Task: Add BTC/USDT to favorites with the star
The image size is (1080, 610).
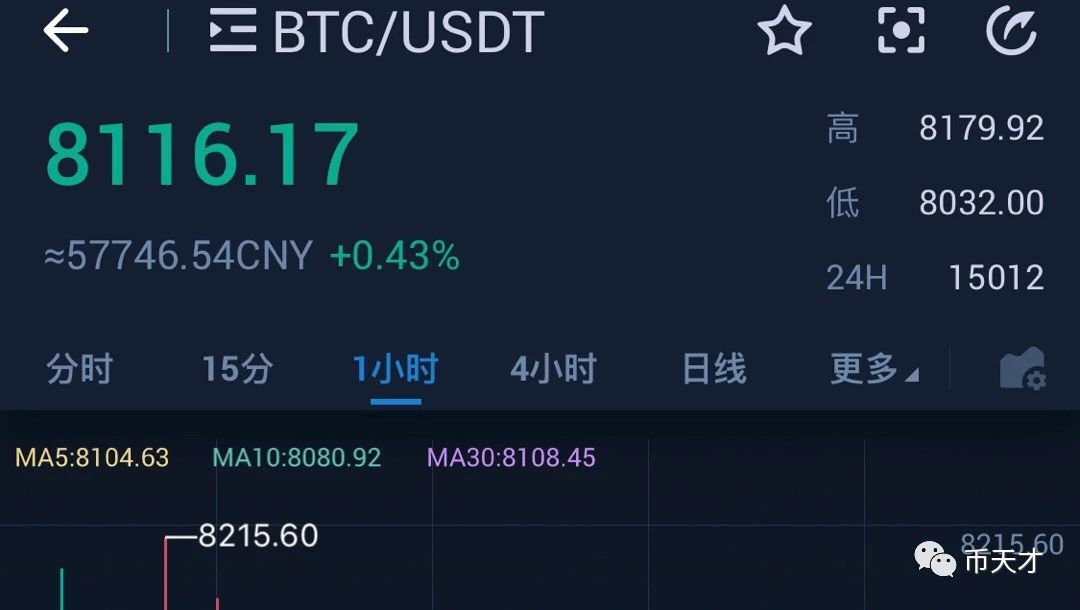Action: coord(785,30)
